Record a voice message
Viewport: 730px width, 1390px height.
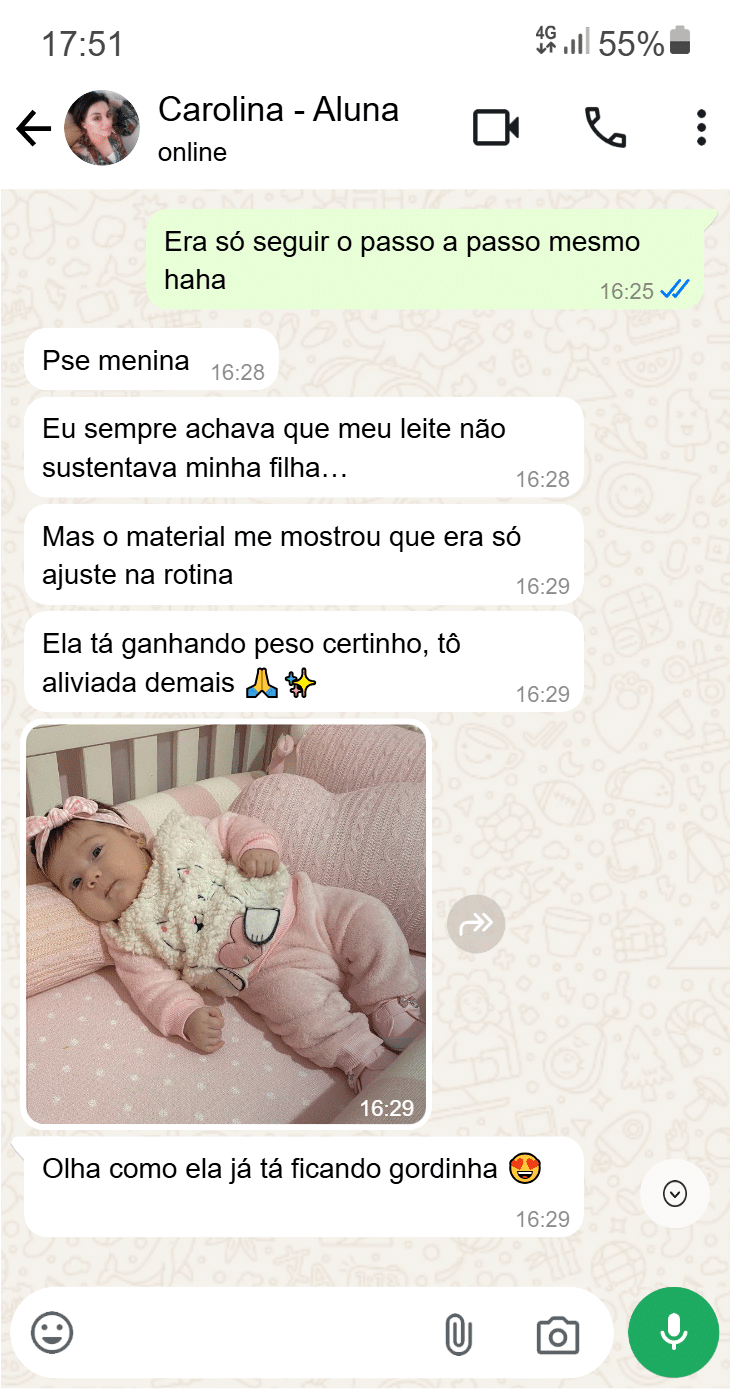[x=673, y=1332]
